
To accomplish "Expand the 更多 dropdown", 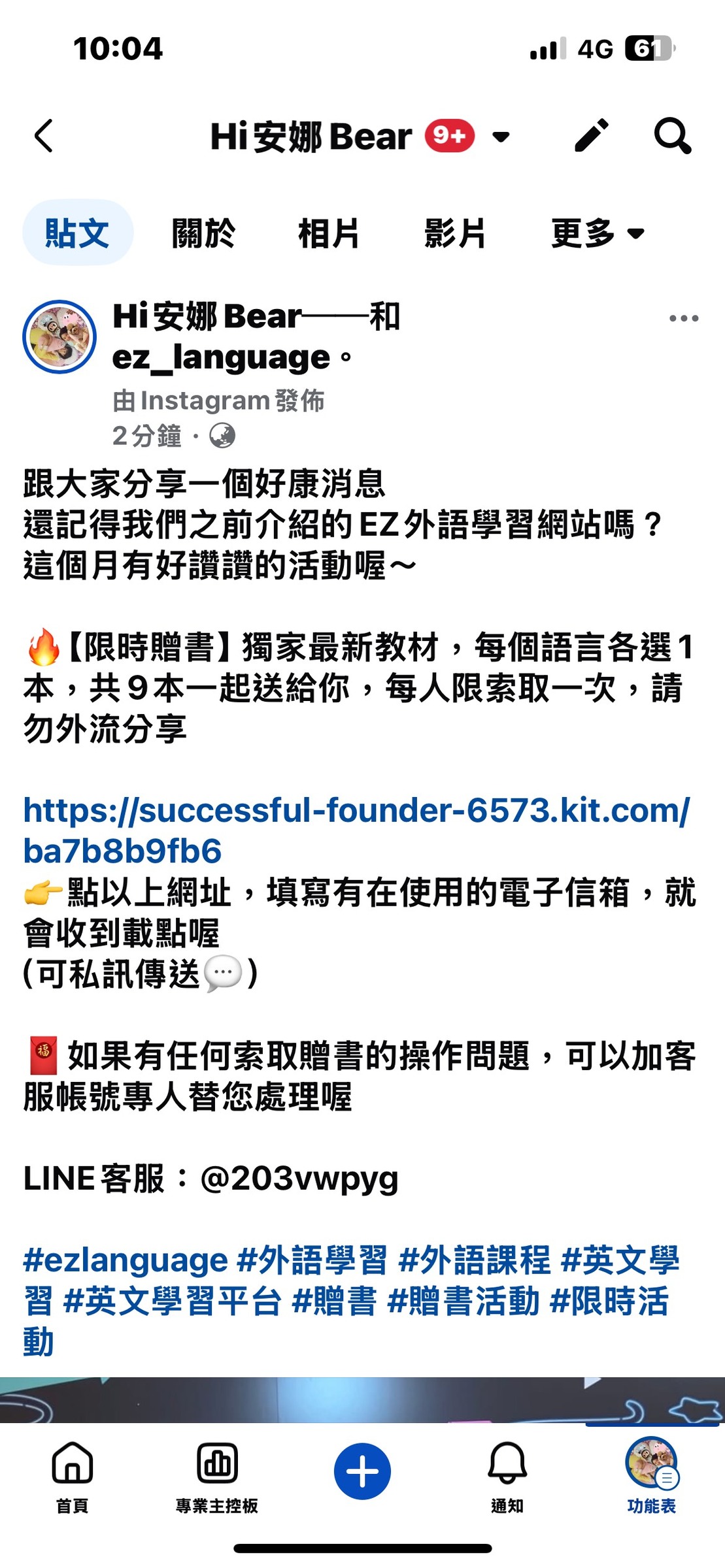I will 598,233.
